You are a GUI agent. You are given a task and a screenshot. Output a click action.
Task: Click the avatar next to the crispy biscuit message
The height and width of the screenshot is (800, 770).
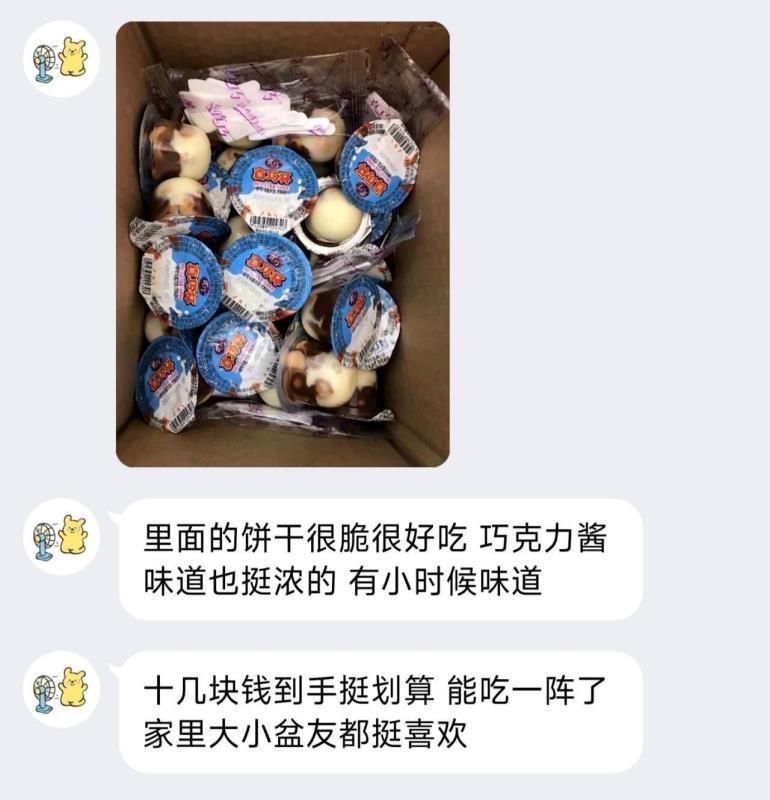(55, 535)
